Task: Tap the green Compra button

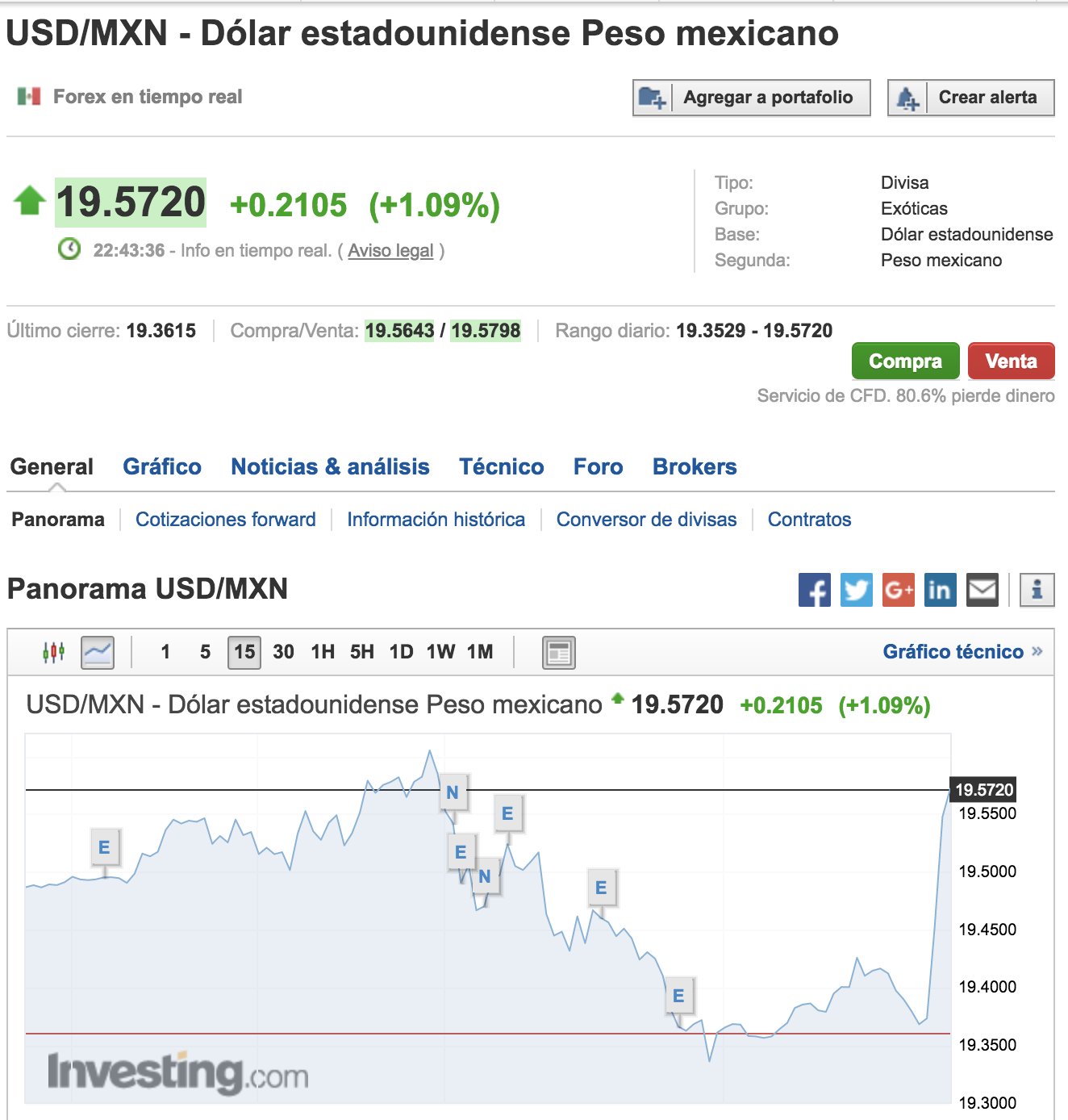Action: (905, 361)
